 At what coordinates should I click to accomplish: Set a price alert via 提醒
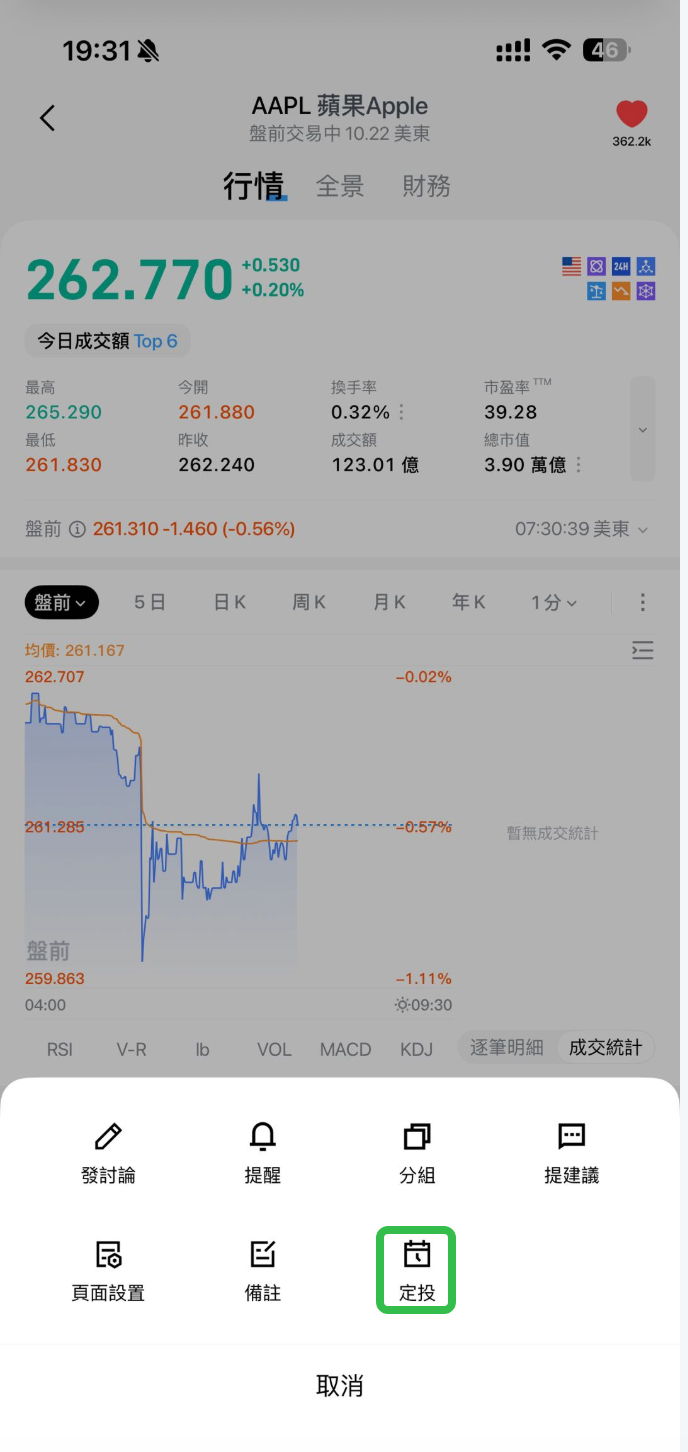coord(263,1153)
